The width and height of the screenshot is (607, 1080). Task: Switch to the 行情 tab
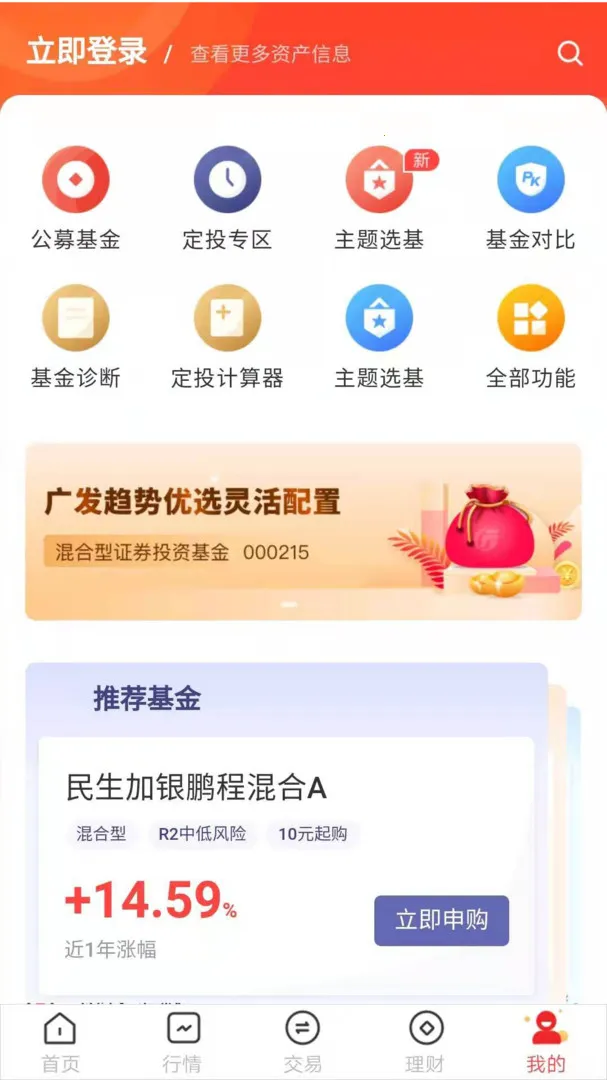pos(183,1042)
